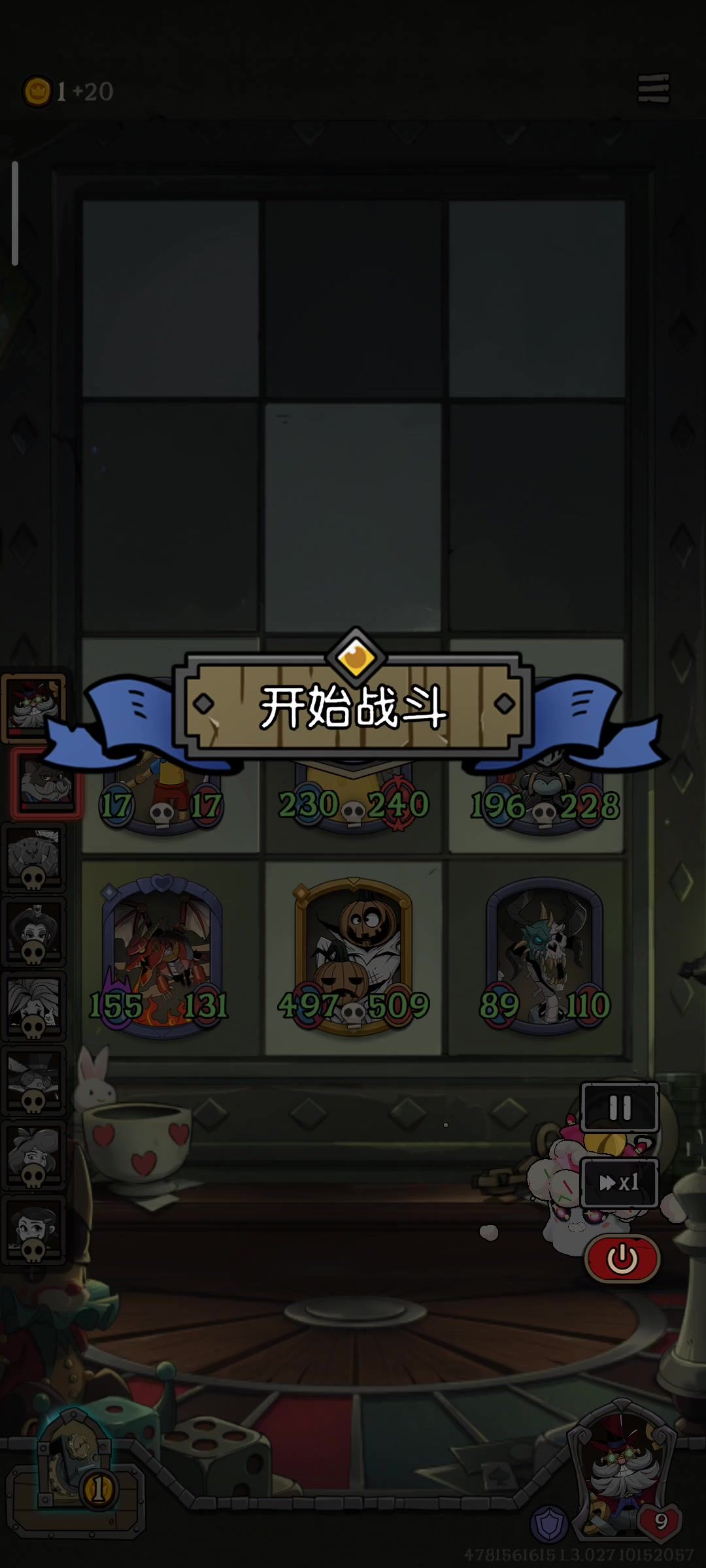Tap the red power button
706x1568 pixels.
pos(622,1258)
